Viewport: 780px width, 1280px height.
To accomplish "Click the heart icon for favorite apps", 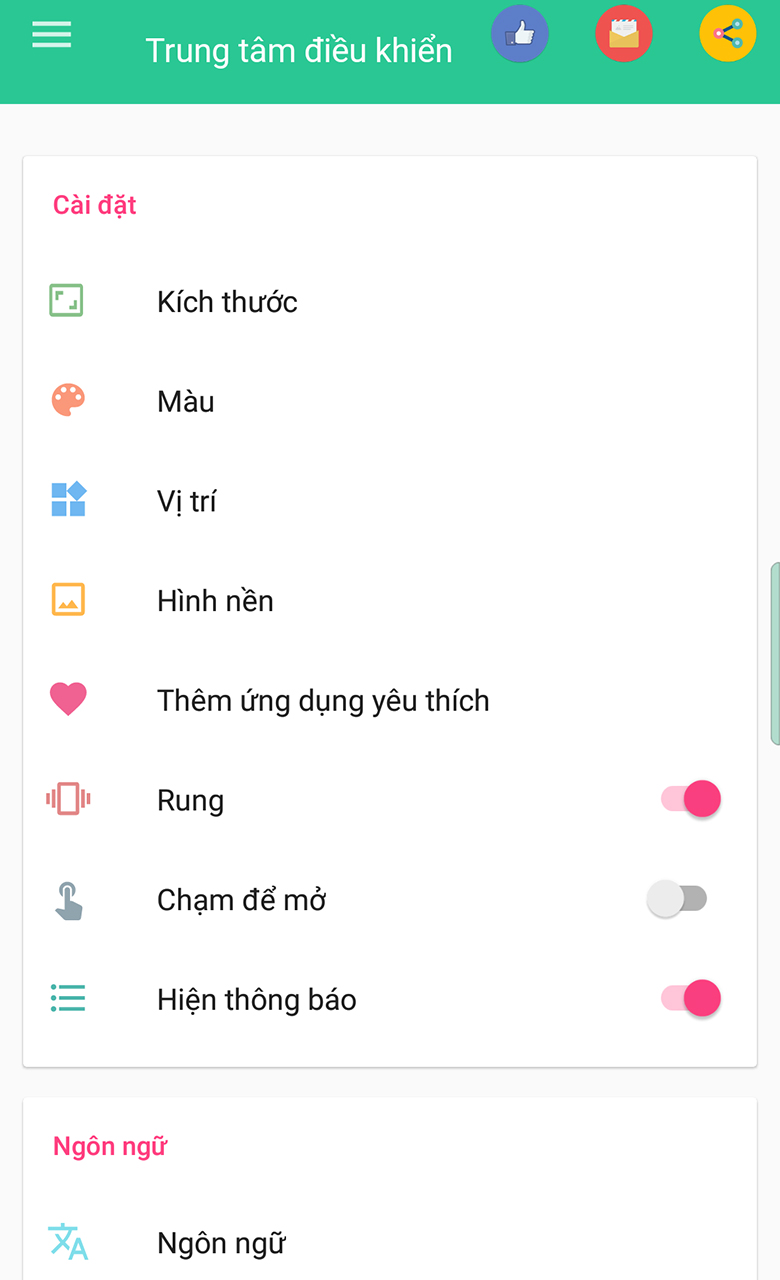I will [x=68, y=699].
